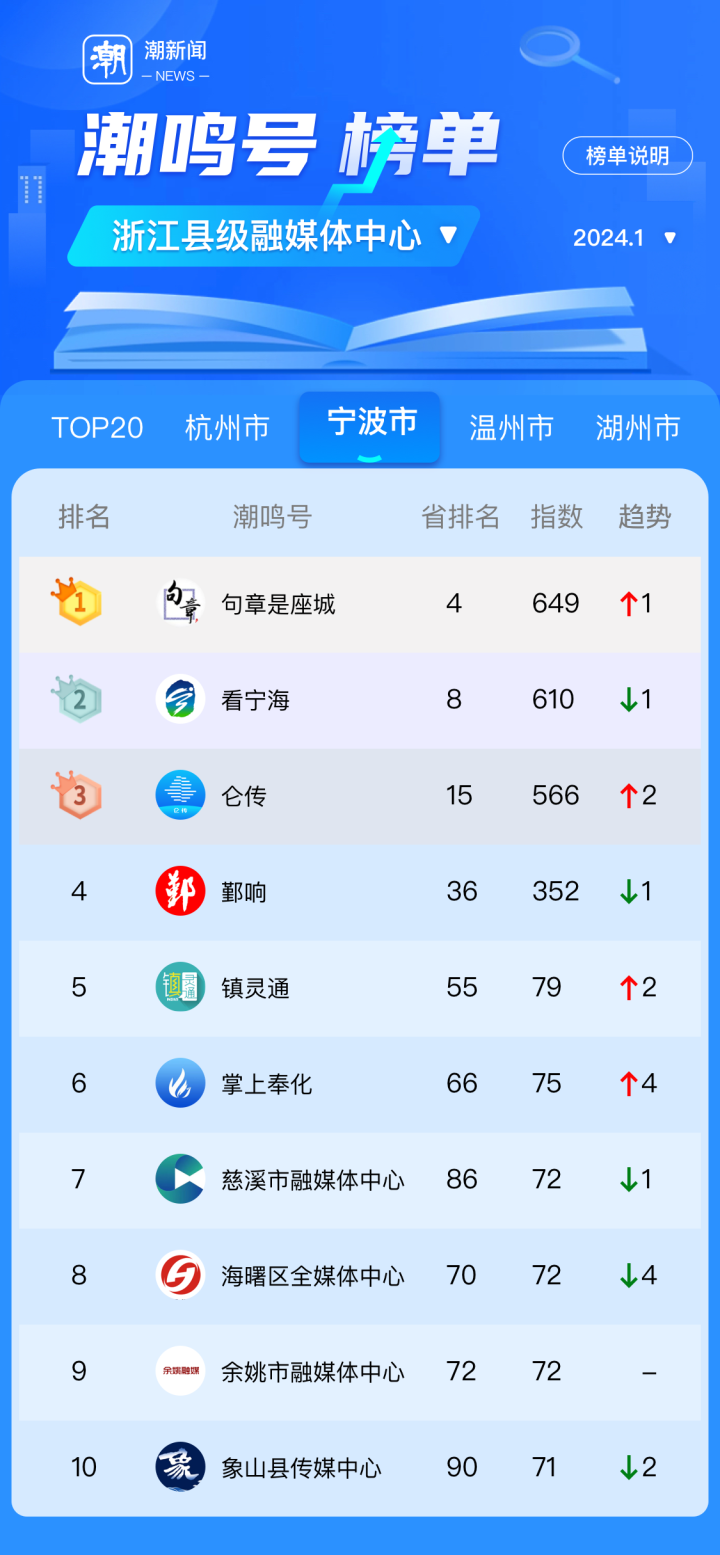Open the 榜单说明 explanation button
Screen dimensions: 720x1555
click(627, 156)
